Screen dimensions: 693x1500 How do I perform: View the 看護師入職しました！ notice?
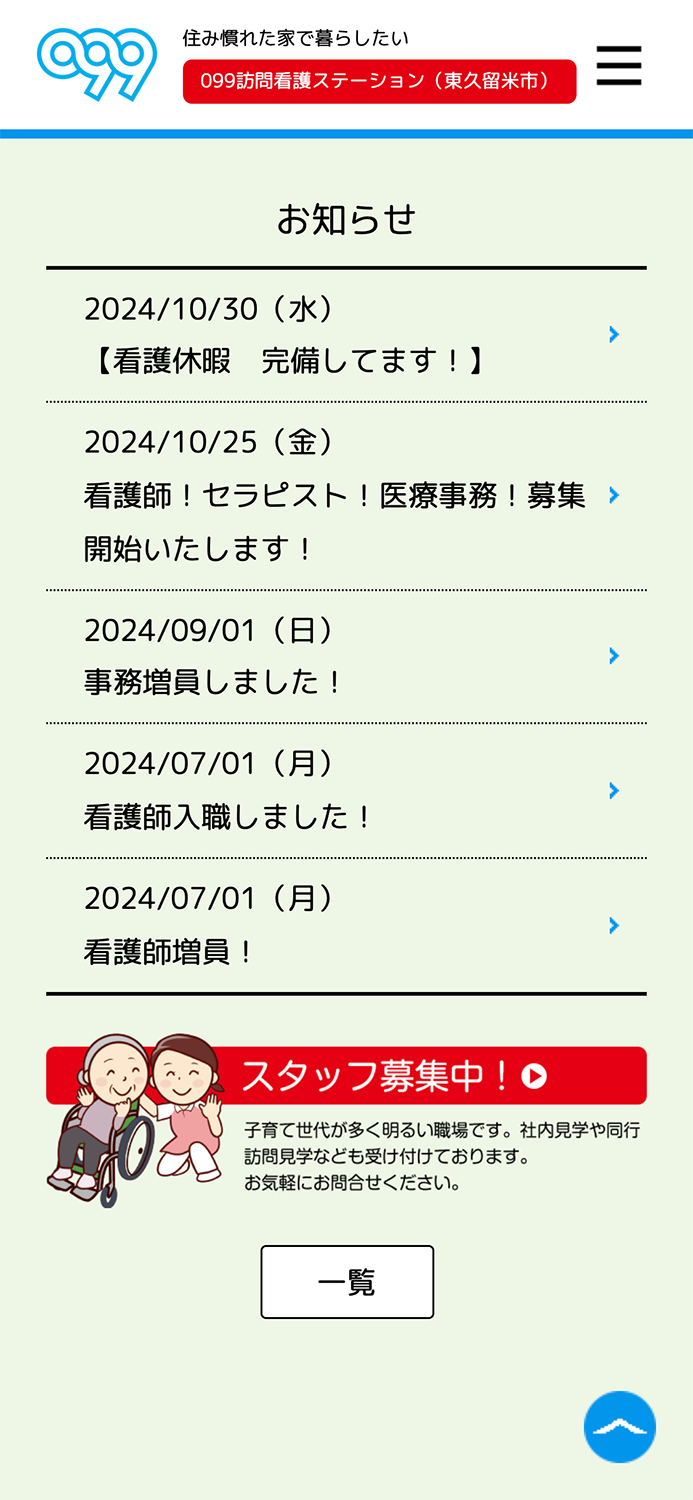coord(346,791)
